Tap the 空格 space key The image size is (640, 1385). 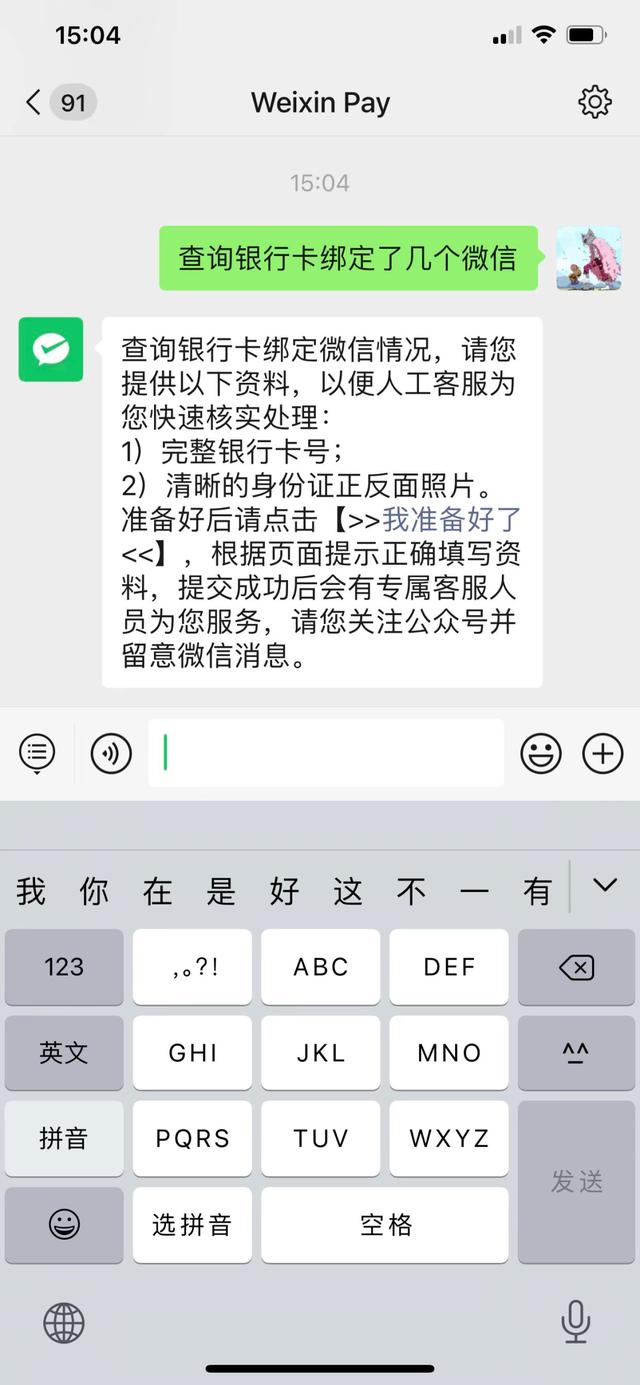[x=385, y=1225]
